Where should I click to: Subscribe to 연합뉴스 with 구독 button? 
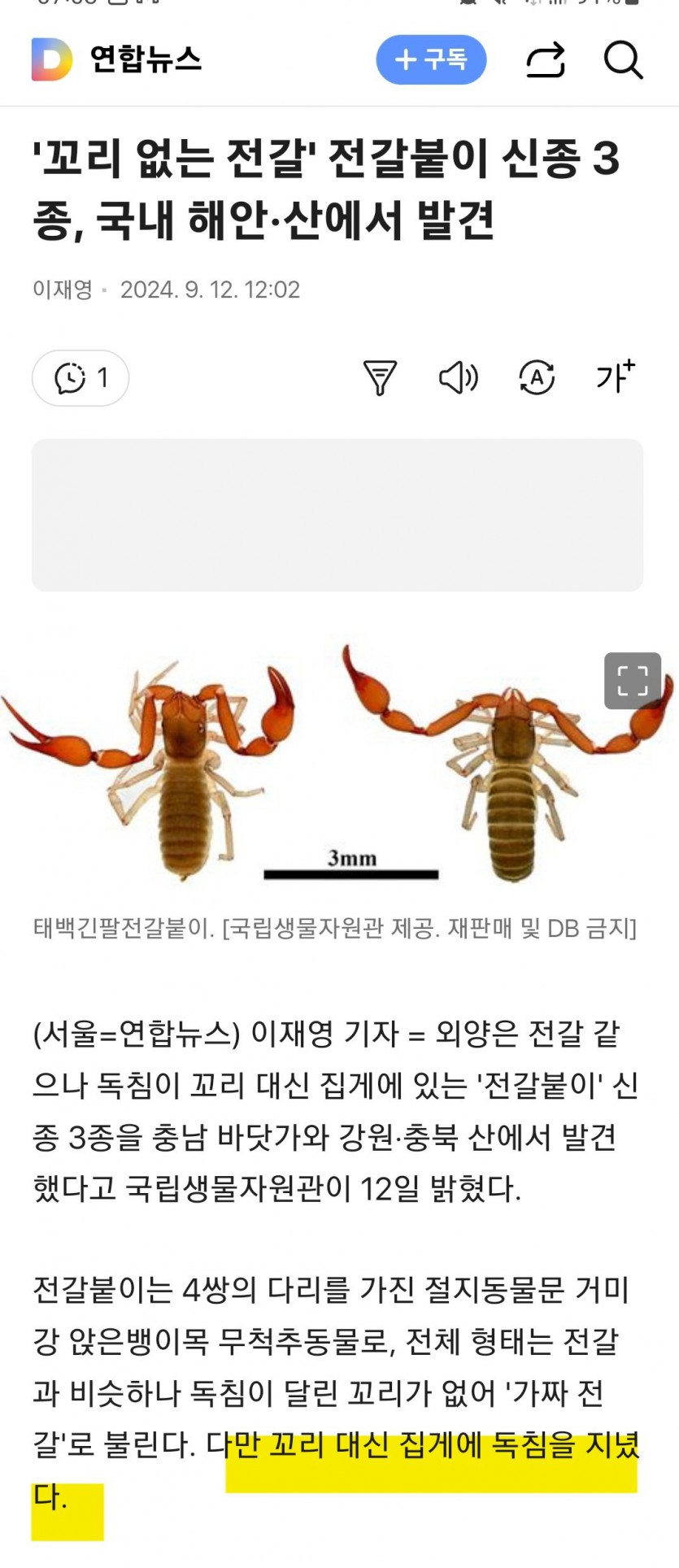point(431,59)
